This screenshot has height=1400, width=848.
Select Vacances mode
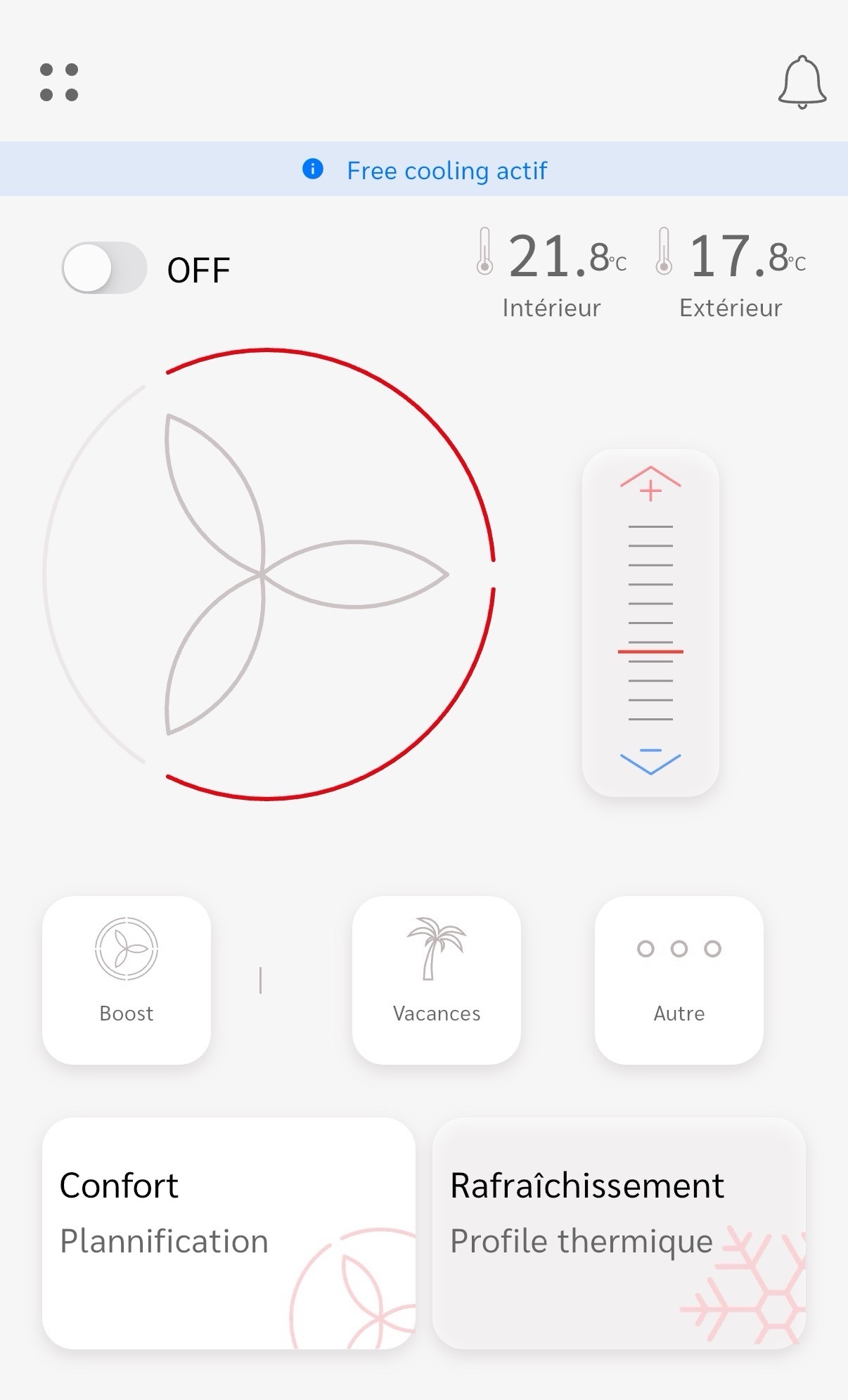click(x=436, y=979)
